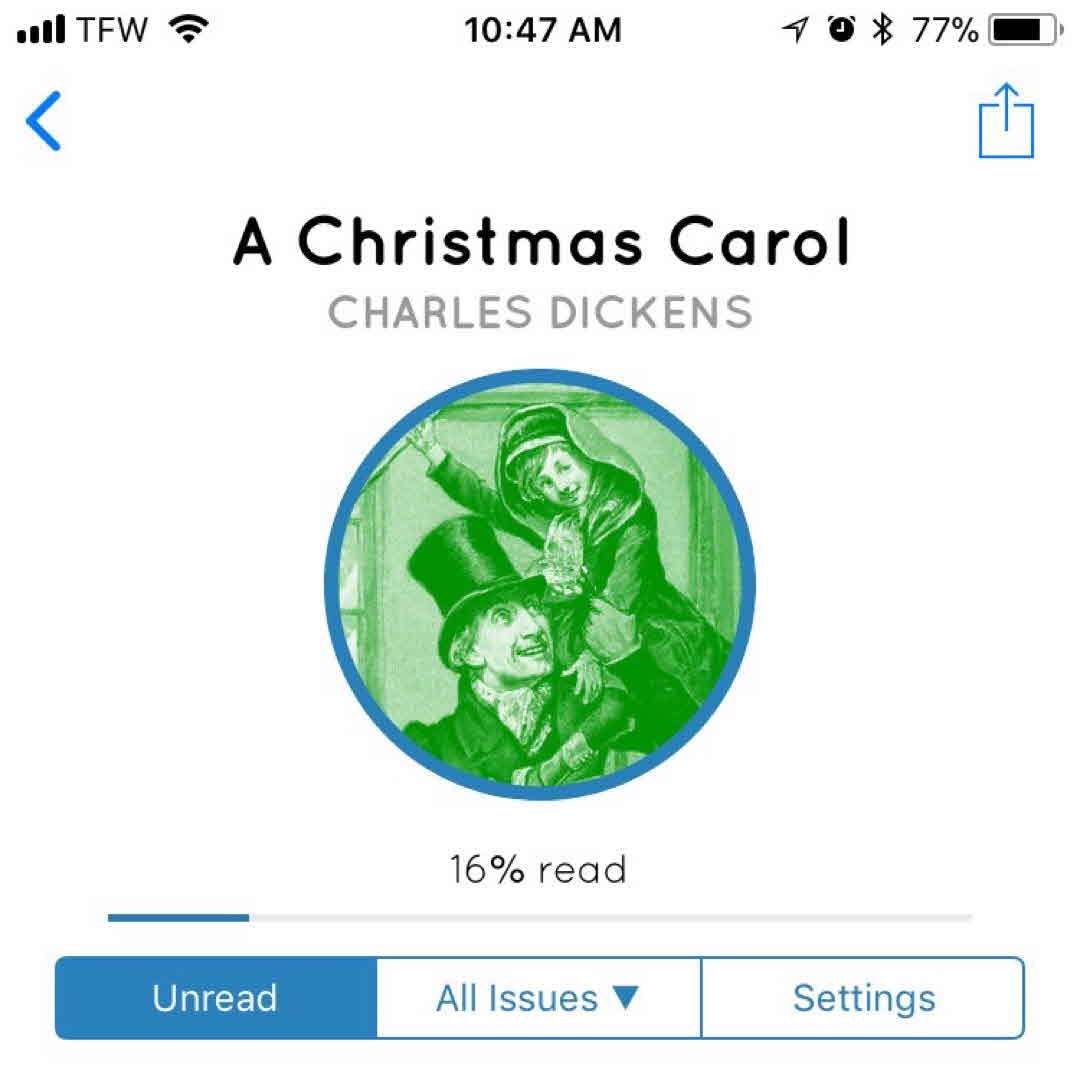Go back using the blue arrow
Image resolution: width=1080 pixels, height=1080 pixels.
[x=44, y=121]
